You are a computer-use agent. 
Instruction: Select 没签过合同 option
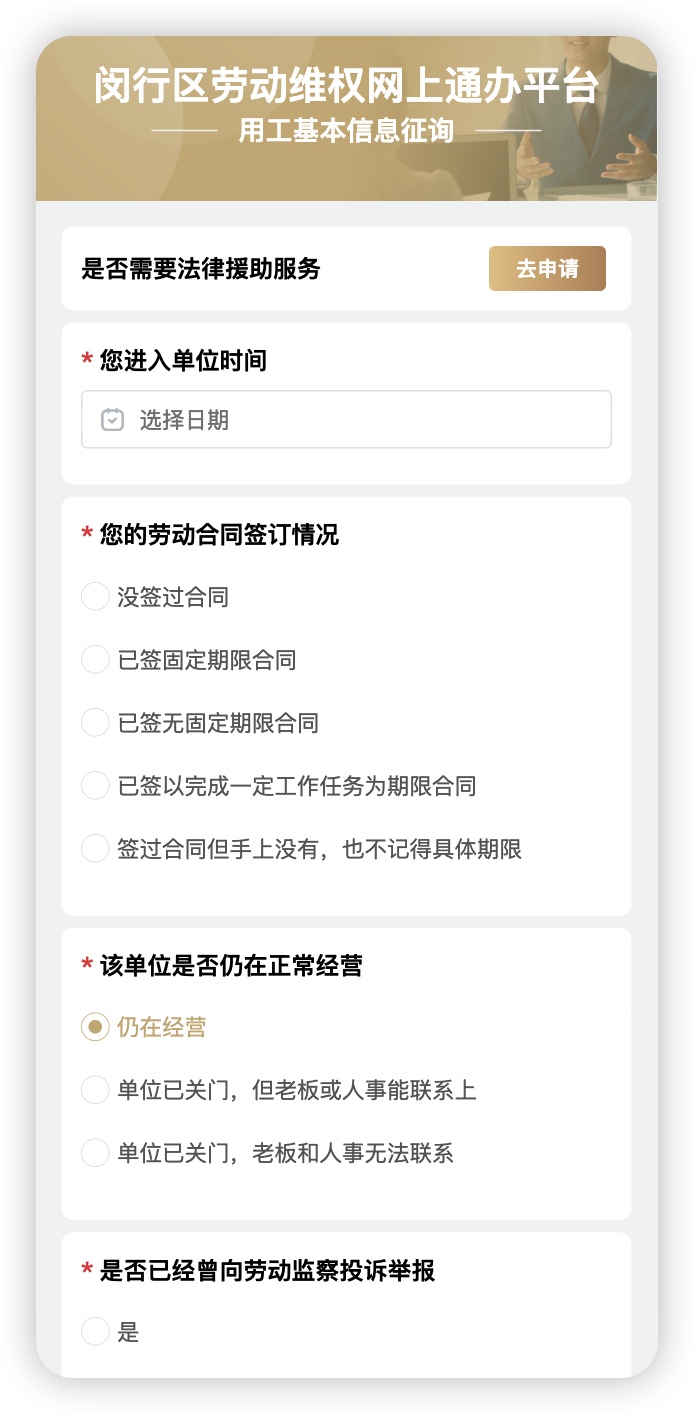pyautogui.click(x=95, y=597)
